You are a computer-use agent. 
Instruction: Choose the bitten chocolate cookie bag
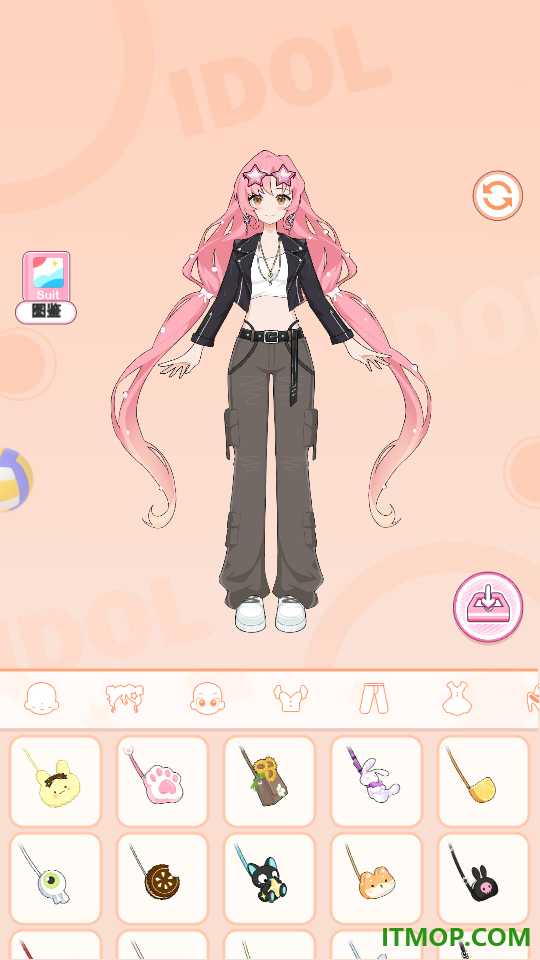162,879
